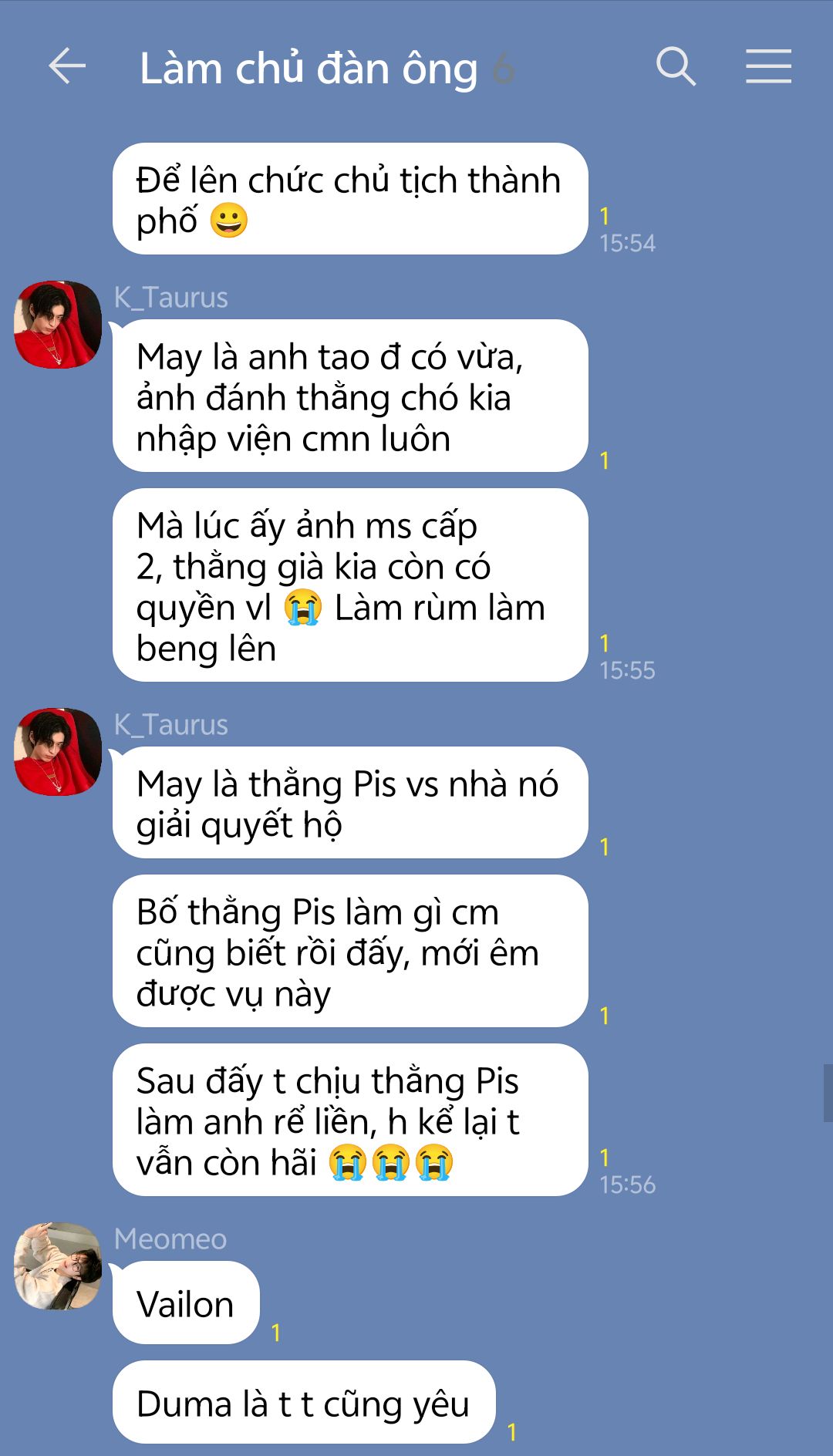This screenshot has height=1456, width=833.
Task: Open K_Taurus's avatar beside 'May là thằng Pis'
Action: coord(58,752)
